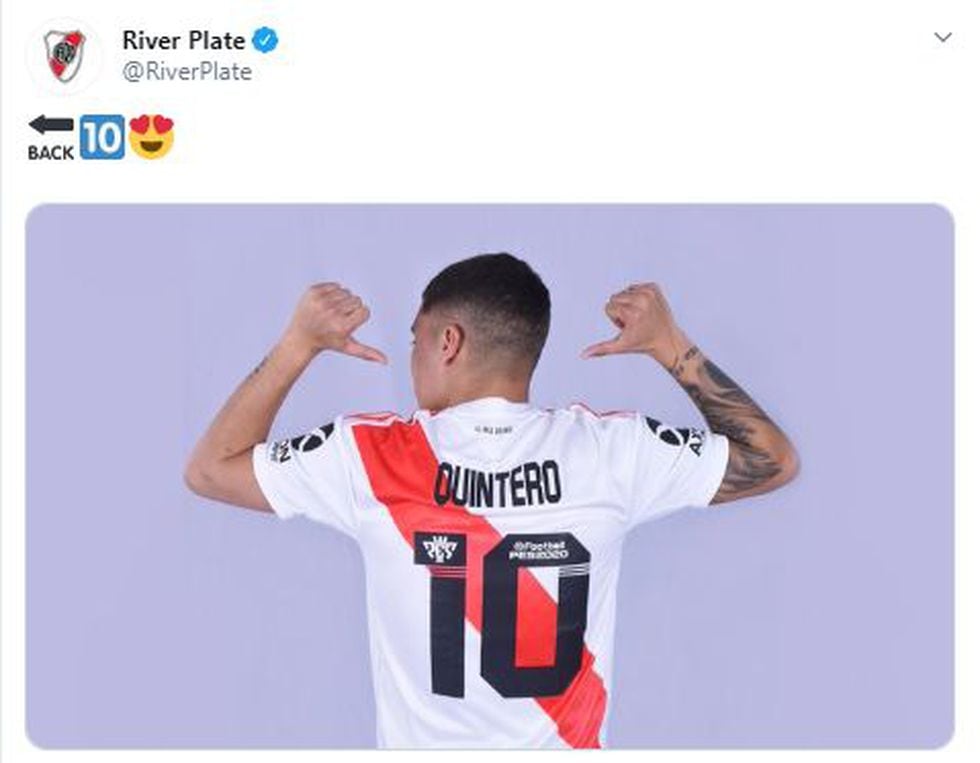
Task: Open River Plate's profile picture
Action: (x=64, y=56)
